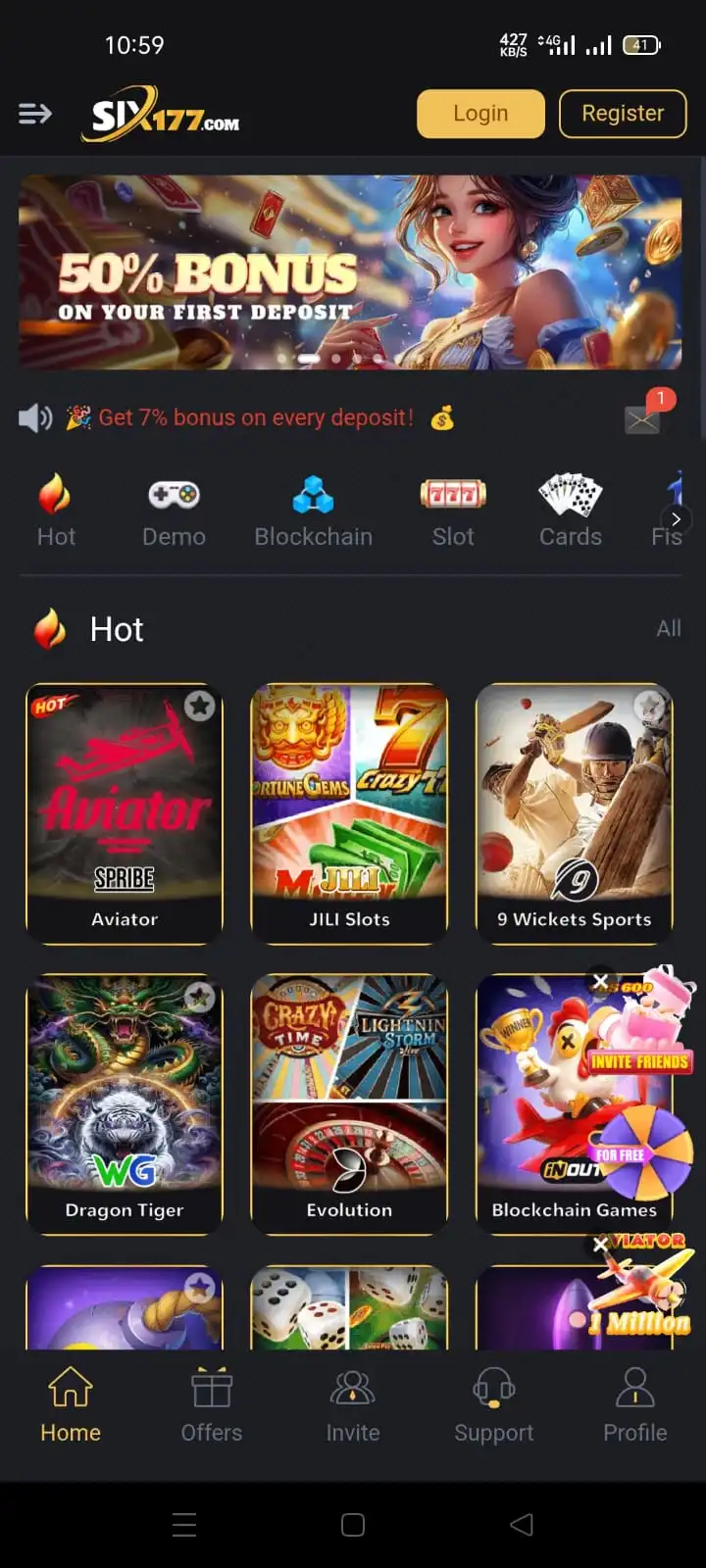Select the Demo gamepad icon
This screenshot has width=706, height=1568.
173,495
